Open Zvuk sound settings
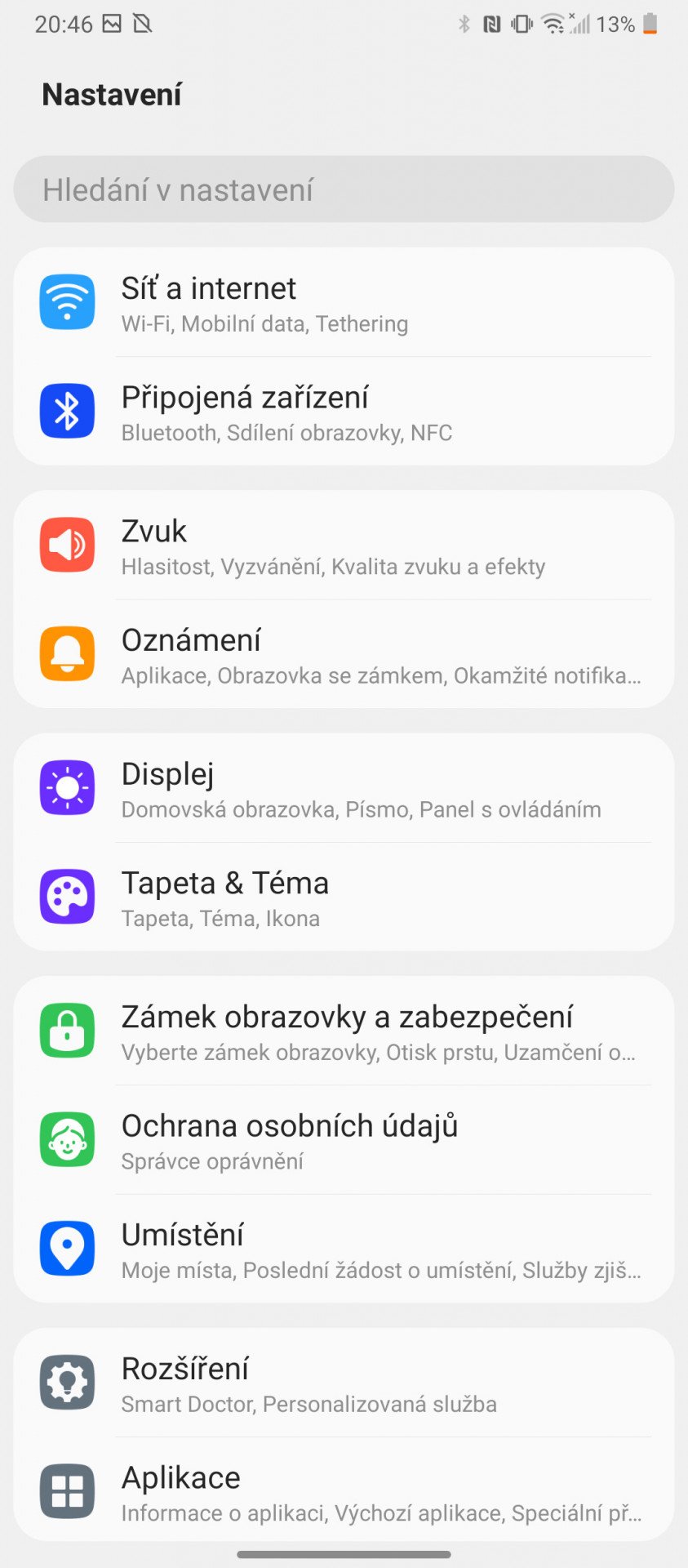 tap(343, 546)
